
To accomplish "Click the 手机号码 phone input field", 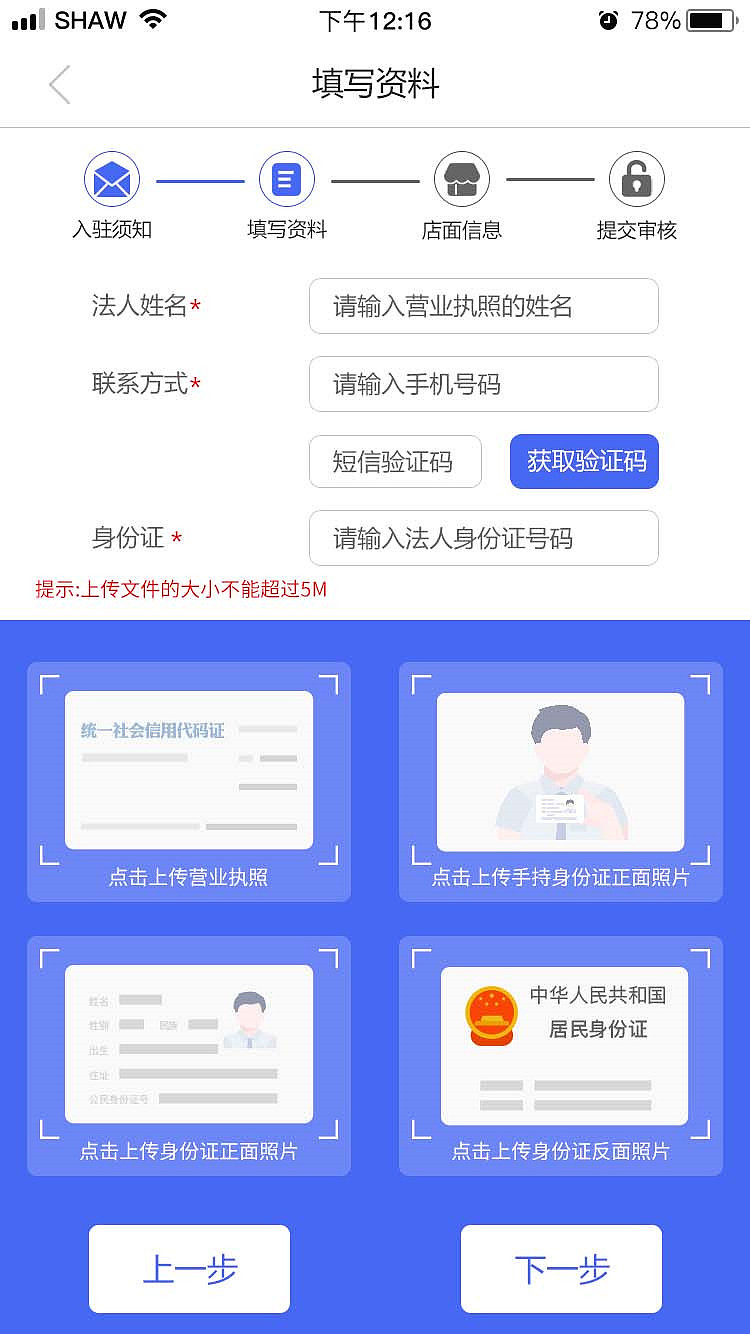I will [x=483, y=384].
